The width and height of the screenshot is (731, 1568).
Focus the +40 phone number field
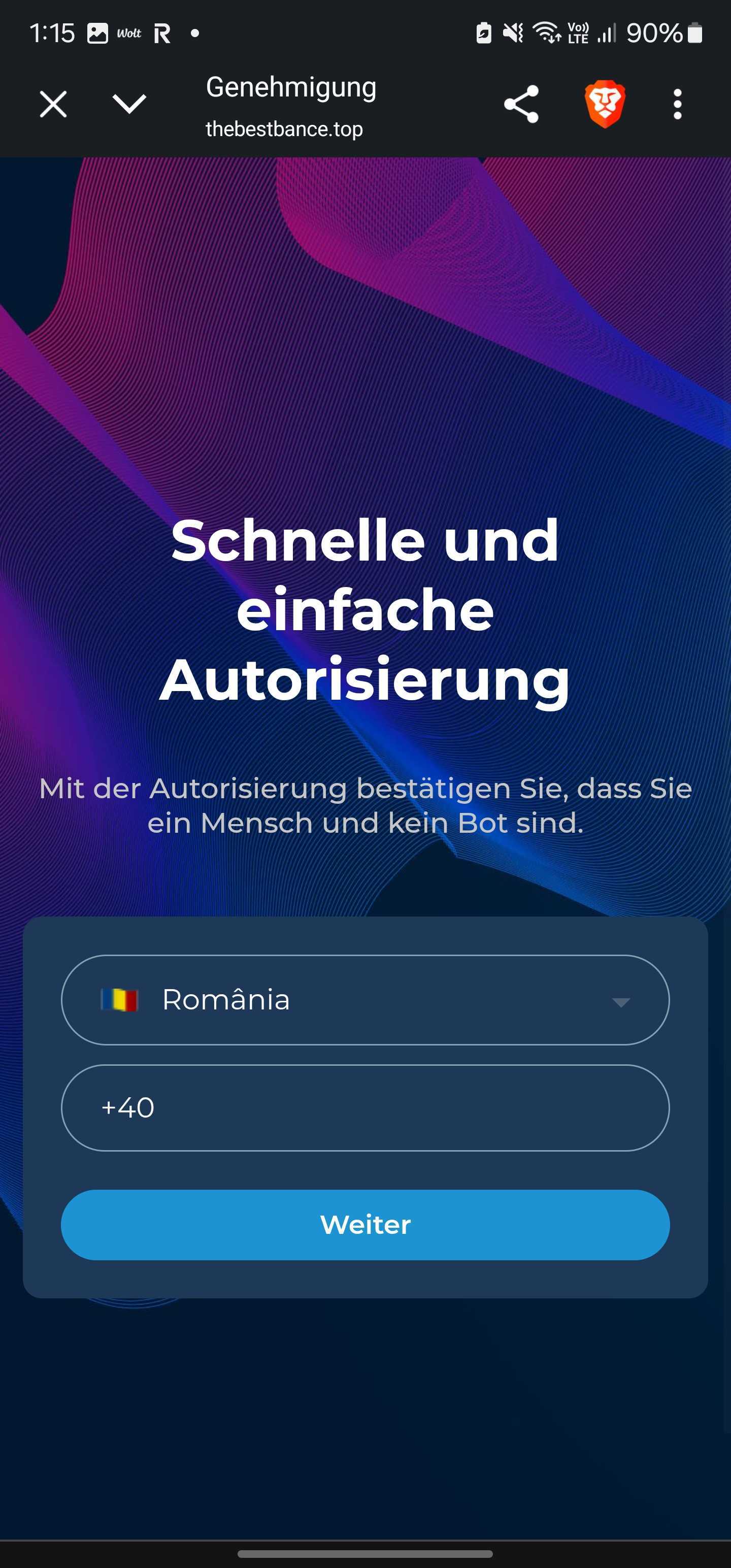(x=365, y=1108)
